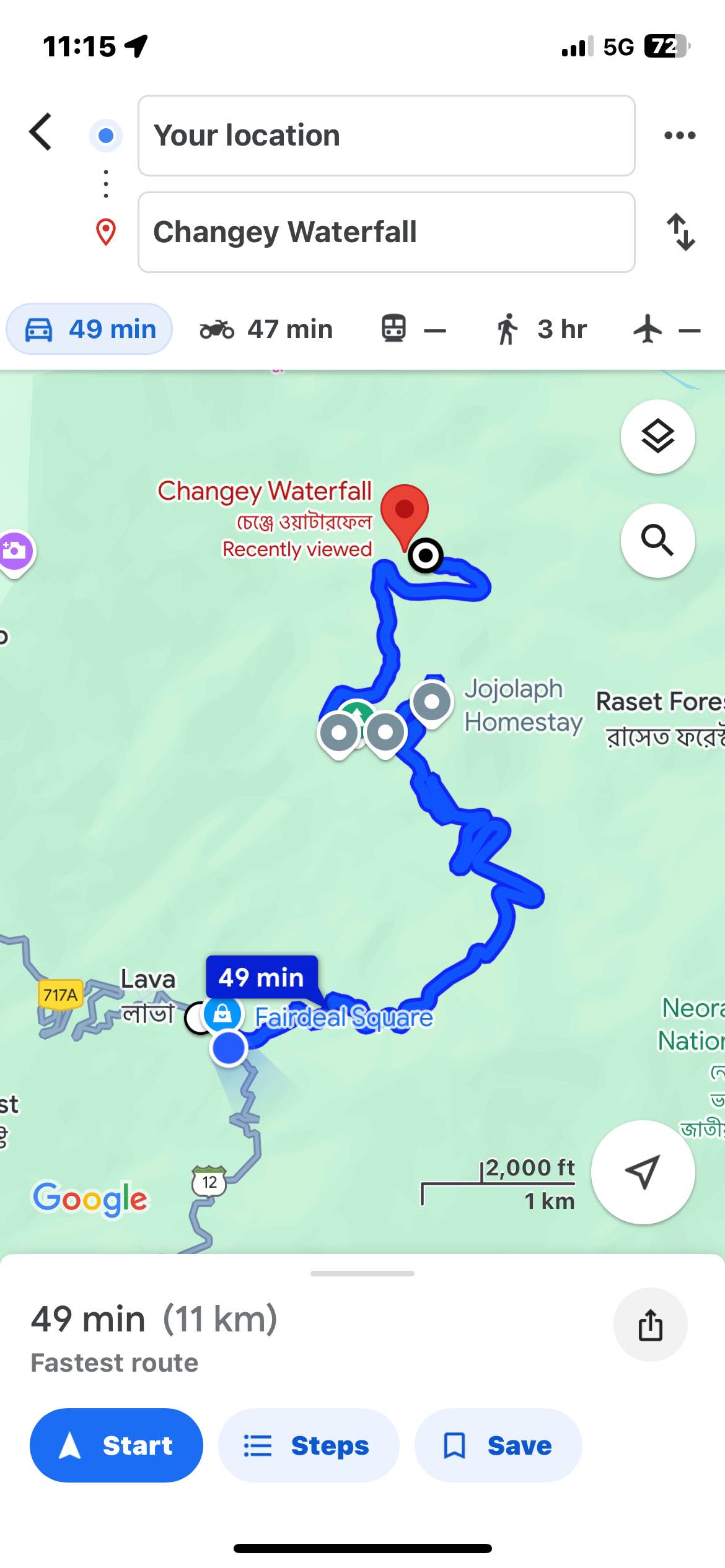Switch to public transit mode

tap(413, 329)
